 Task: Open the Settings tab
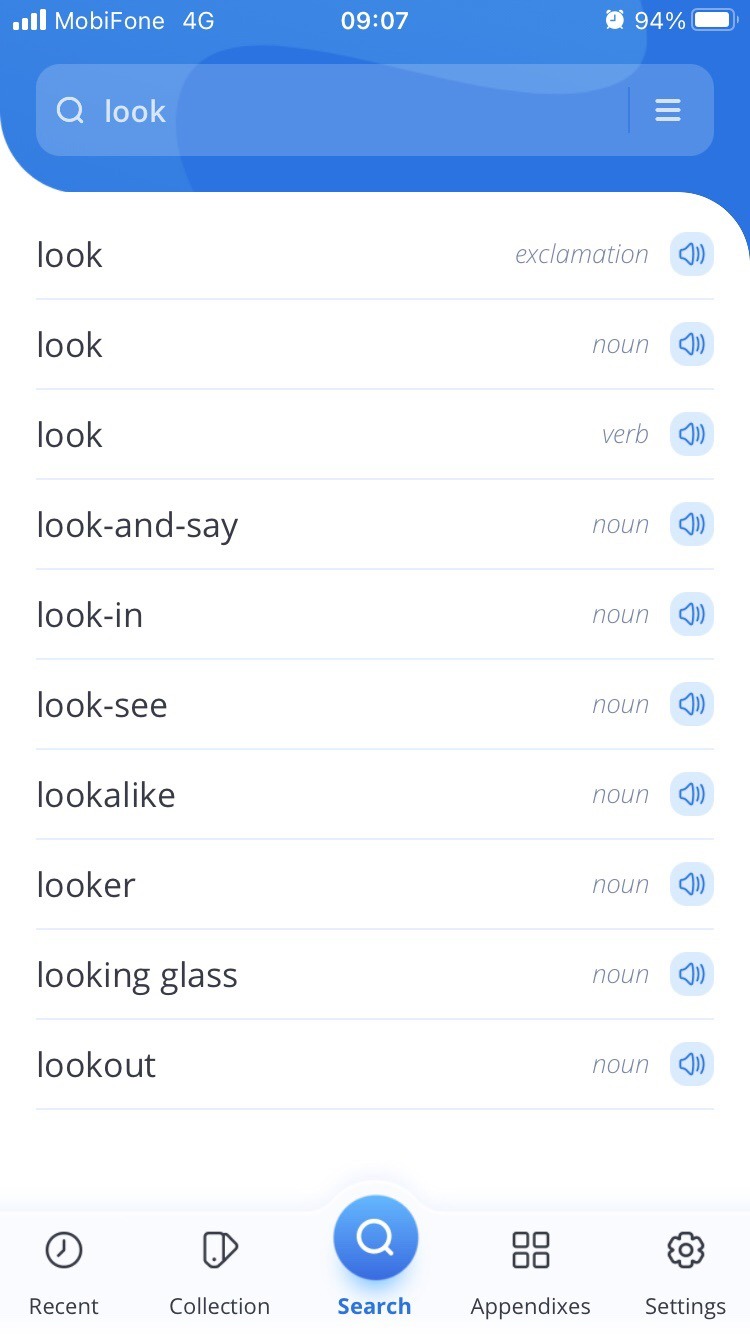[x=685, y=1272]
